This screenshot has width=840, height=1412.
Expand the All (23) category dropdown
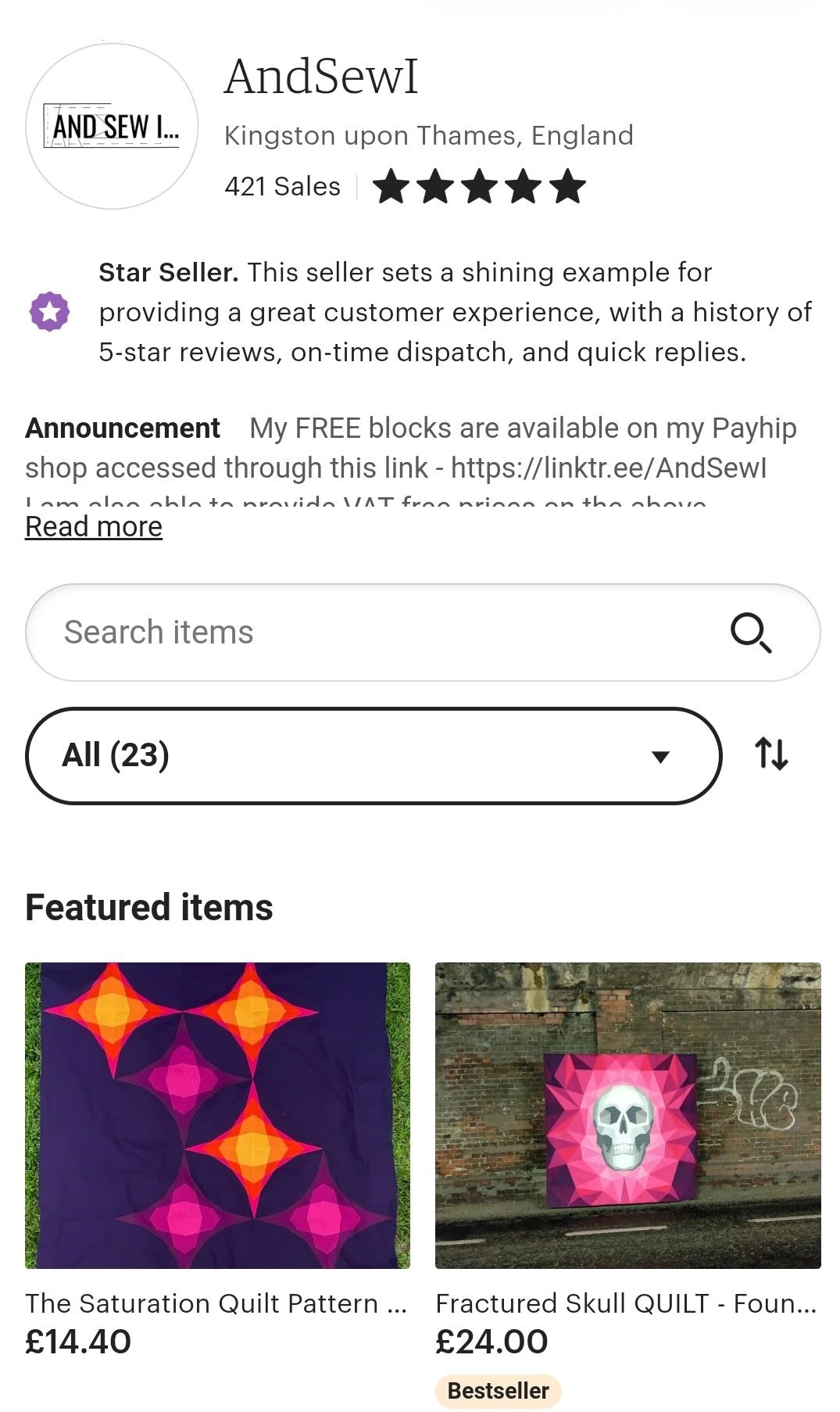click(374, 756)
